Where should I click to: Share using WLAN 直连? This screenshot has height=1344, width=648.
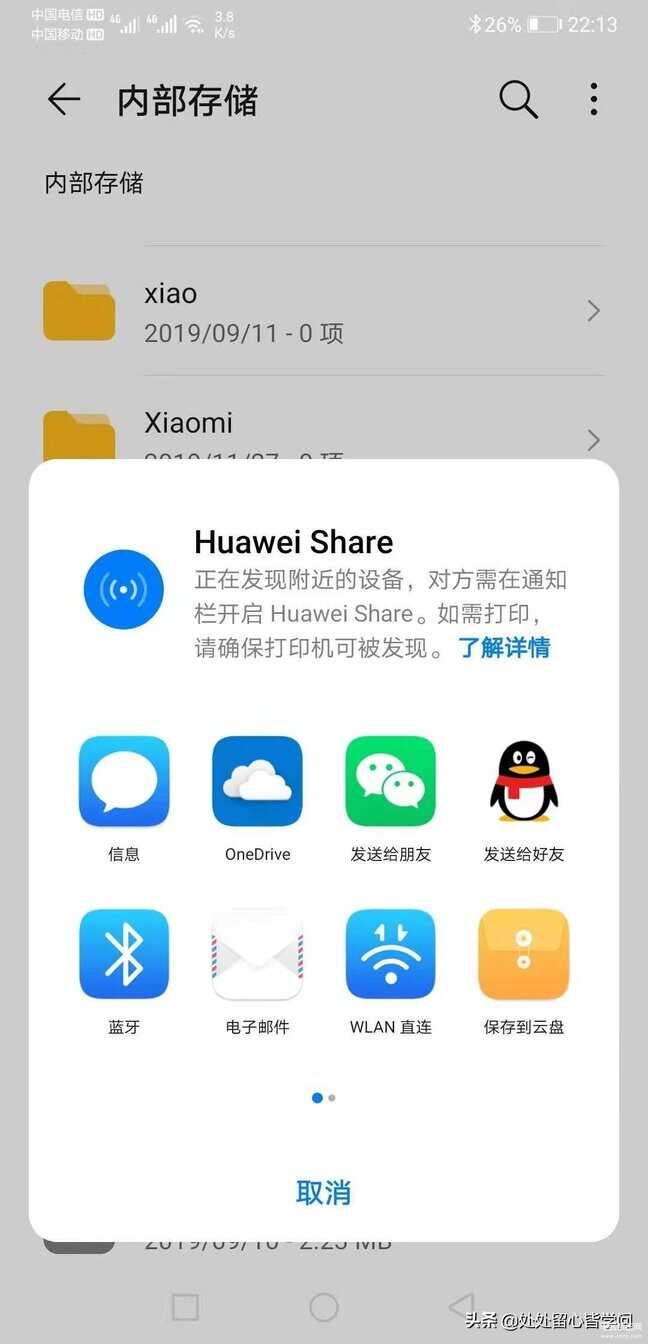390,954
